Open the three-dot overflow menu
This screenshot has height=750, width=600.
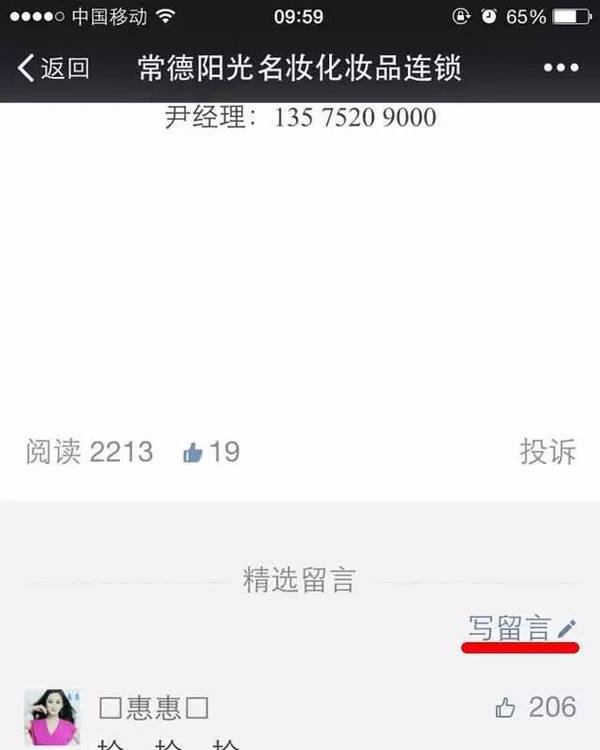(561, 68)
